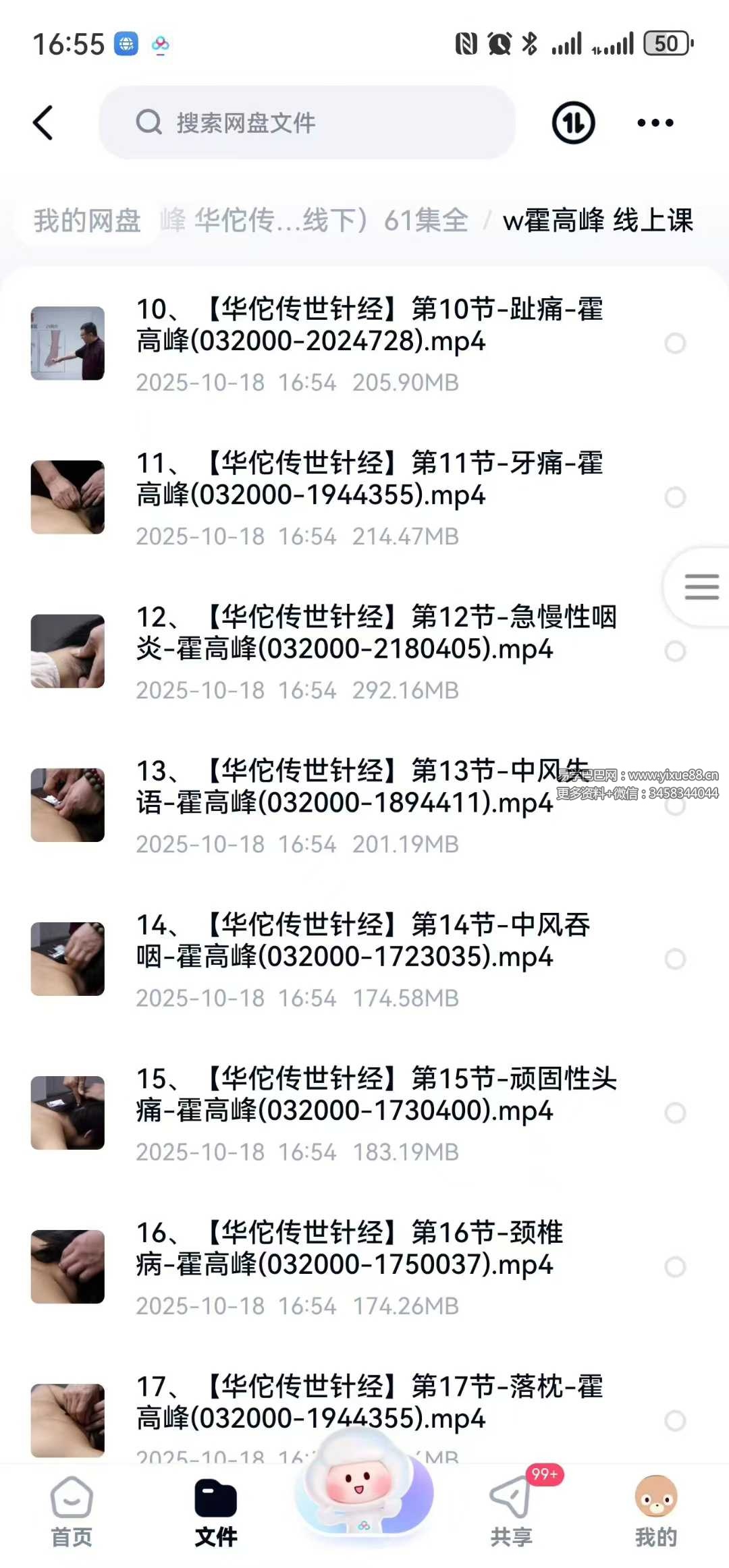
Task: Open the three-dot overflow menu
Action: pyautogui.click(x=655, y=123)
